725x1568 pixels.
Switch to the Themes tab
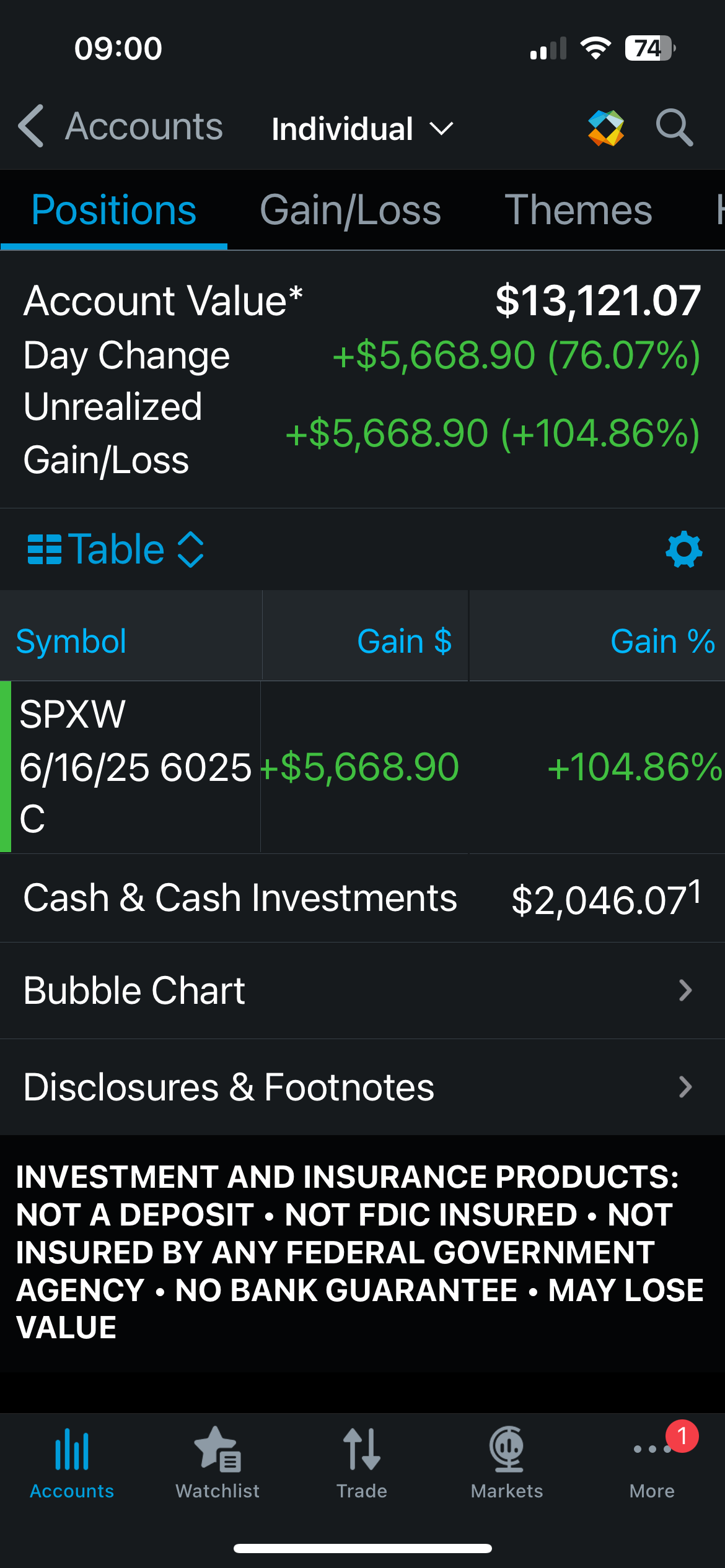578,210
